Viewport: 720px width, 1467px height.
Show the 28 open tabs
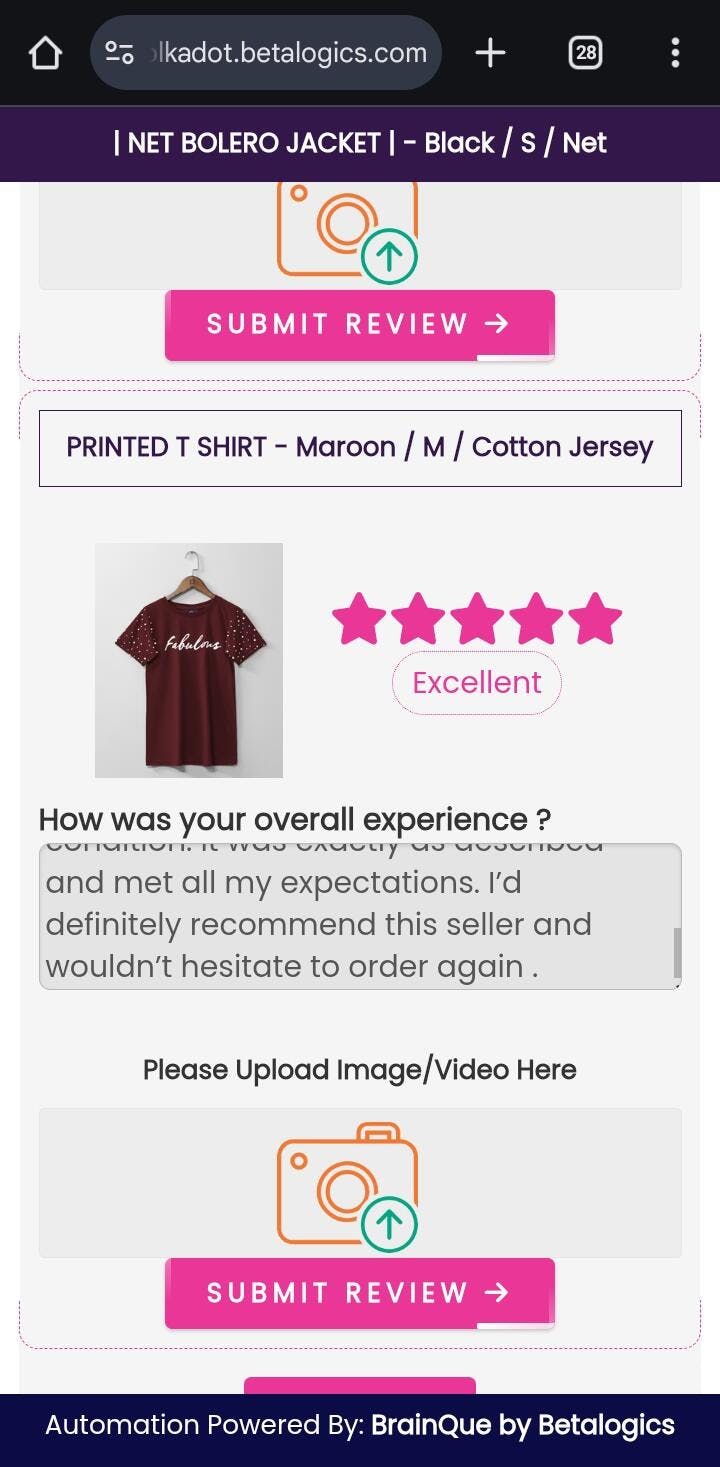point(585,53)
